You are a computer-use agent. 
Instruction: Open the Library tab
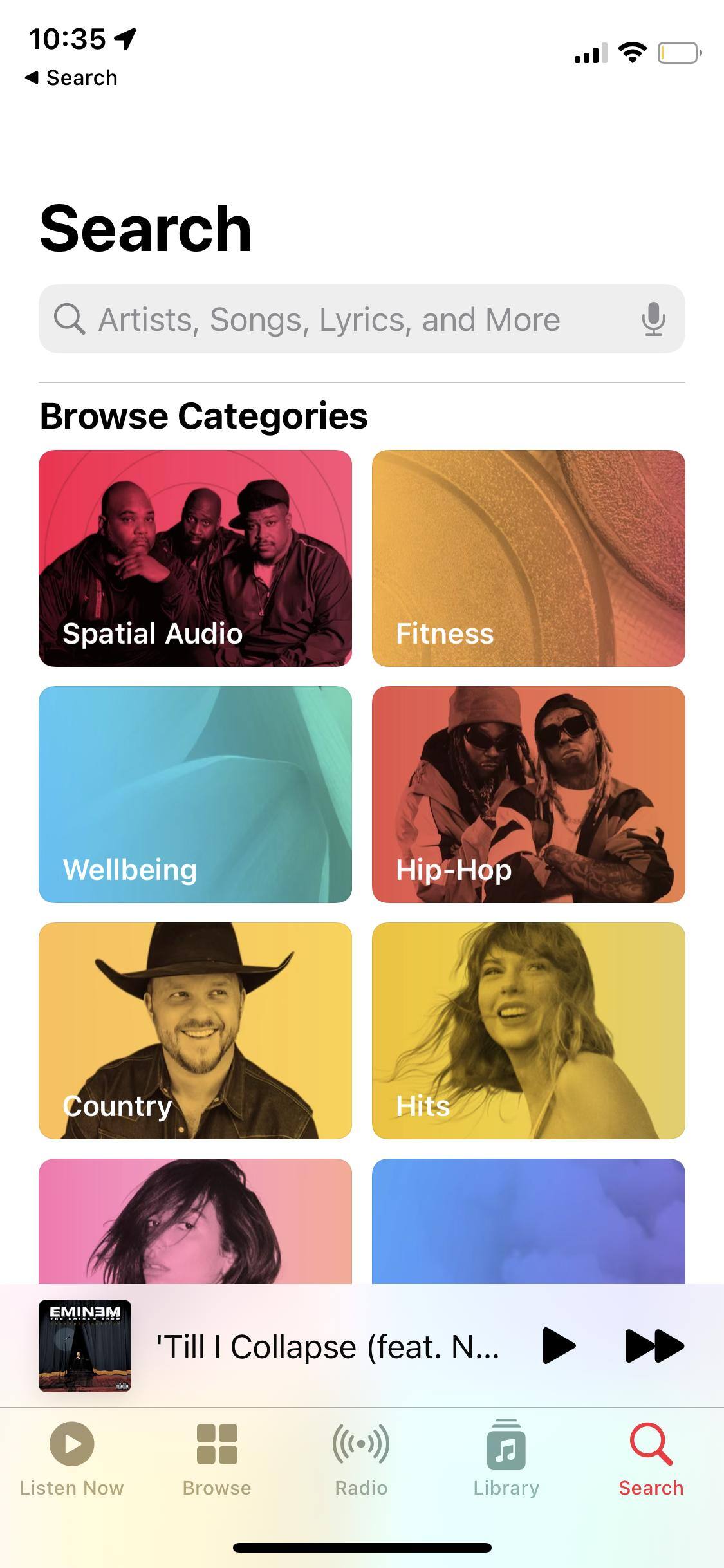pos(506,1459)
